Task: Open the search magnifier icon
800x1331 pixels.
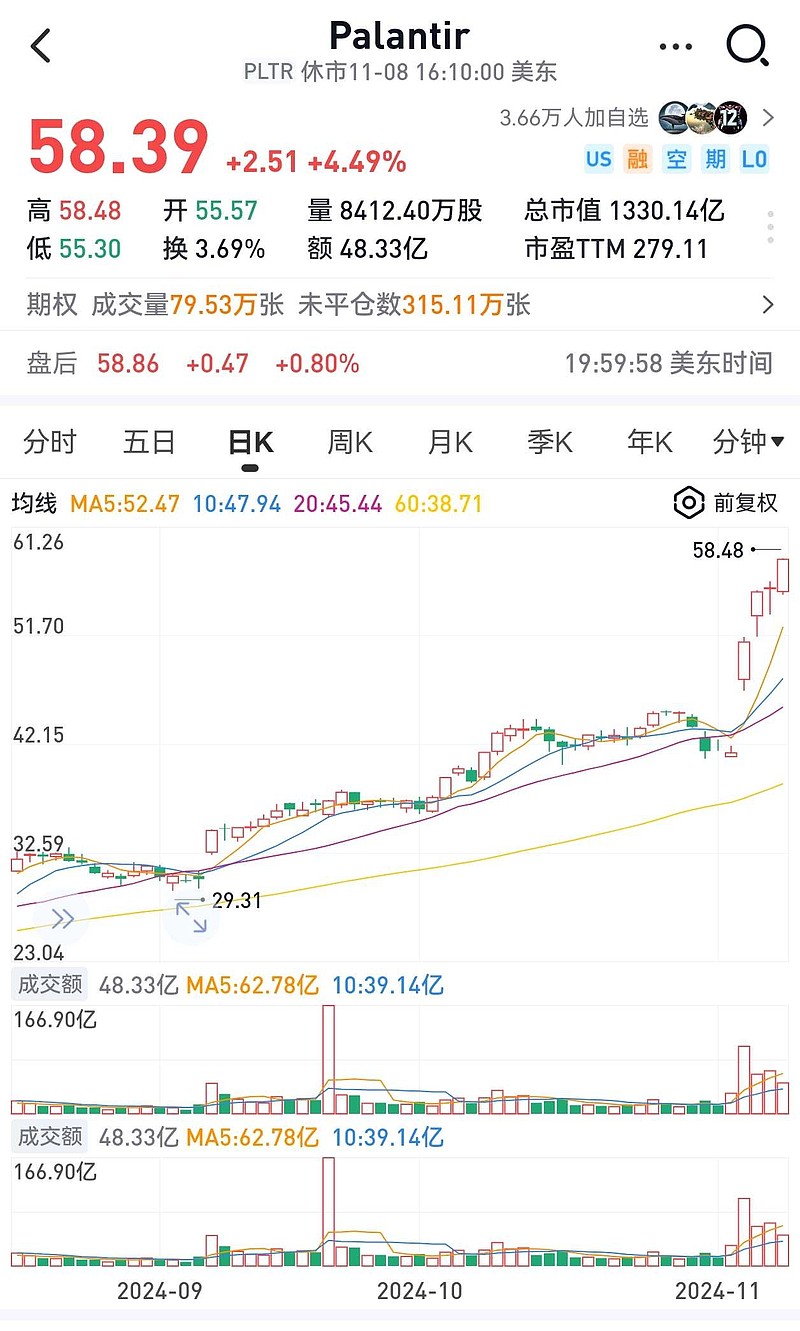Action: pyautogui.click(x=747, y=45)
